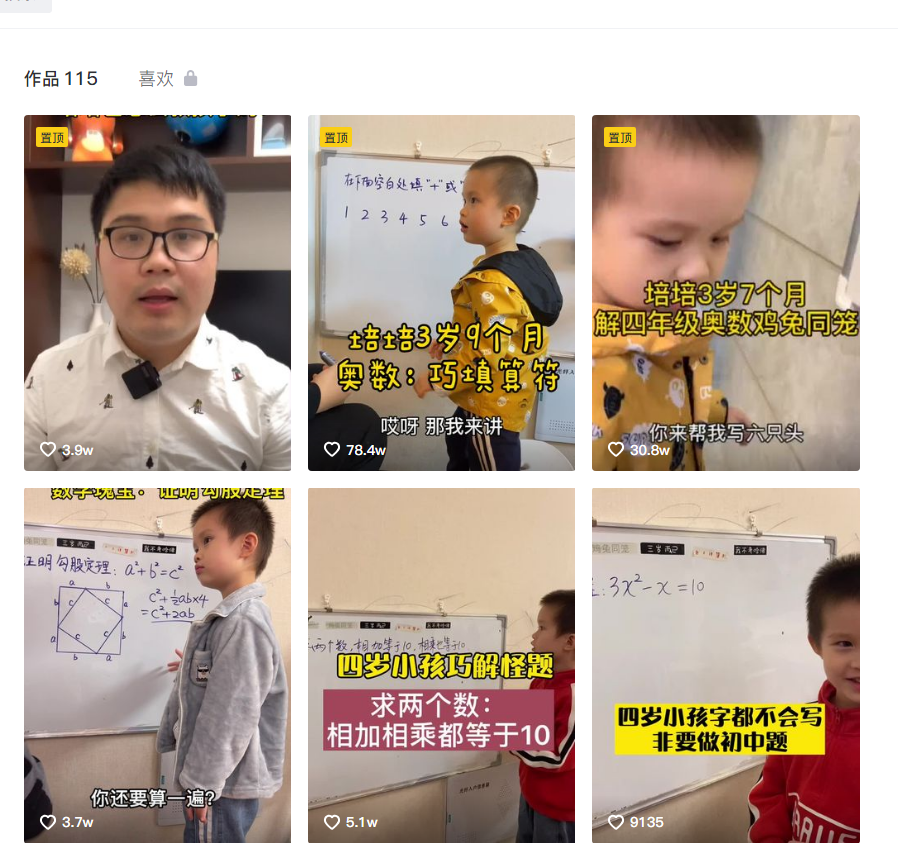The height and width of the screenshot is (856, 898).
Task: Open video 四岁小孩巧解怪题
Action: tap(441, 665)
